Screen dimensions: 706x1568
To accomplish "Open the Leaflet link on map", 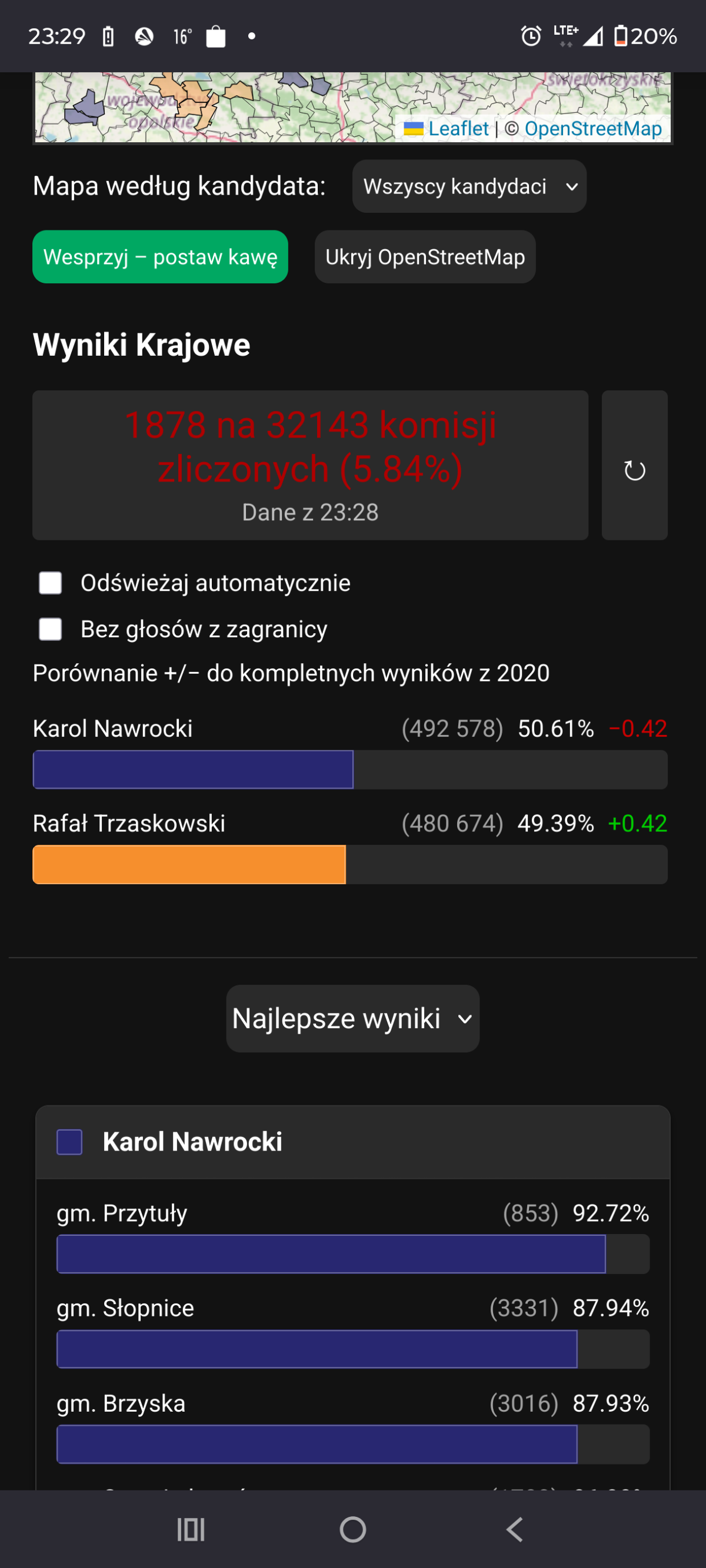I will [458, 128].
